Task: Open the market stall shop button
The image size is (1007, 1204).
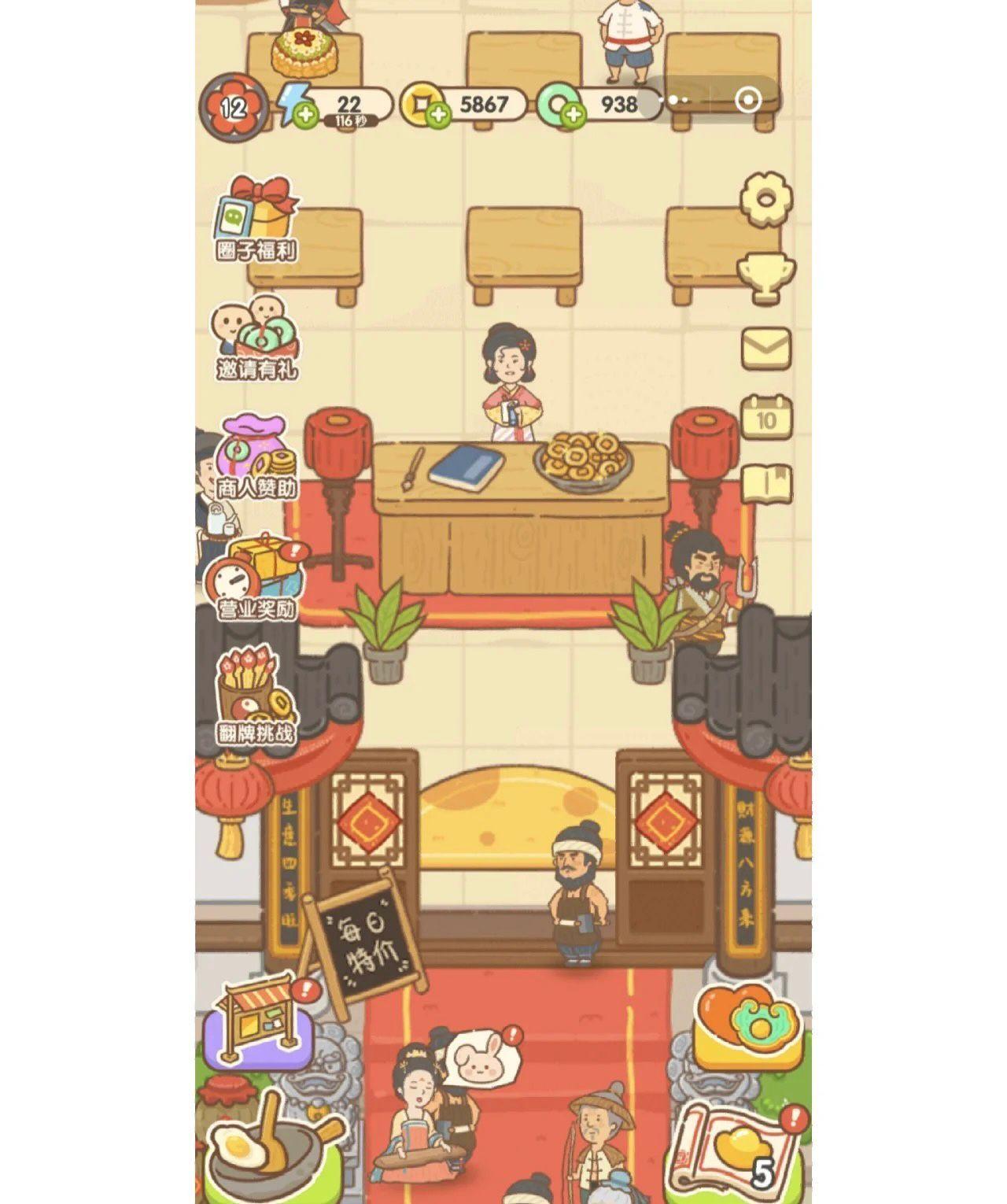Action: pos(260,1023)
